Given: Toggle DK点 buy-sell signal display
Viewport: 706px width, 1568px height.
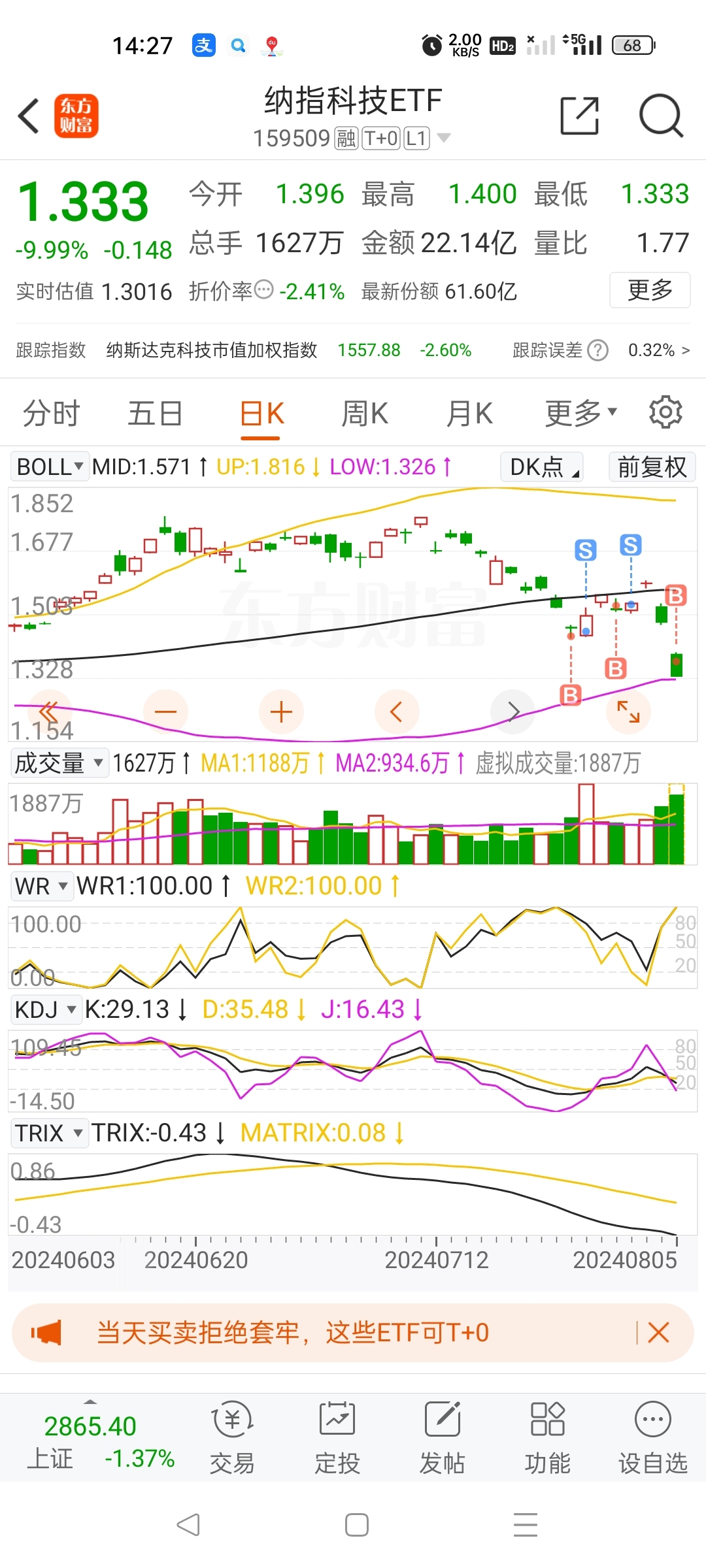Looking at the screenshot, I should (540, 466).
